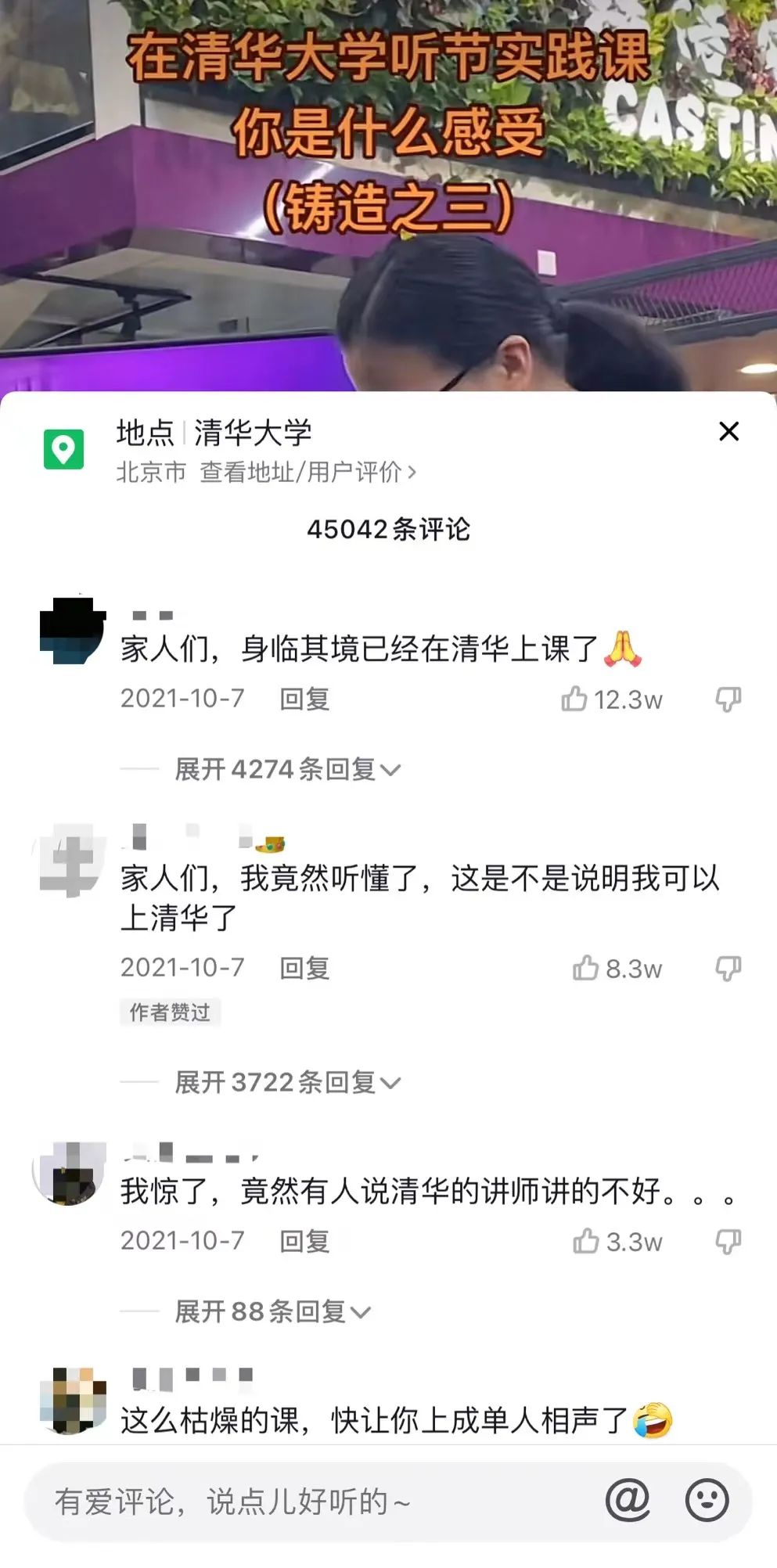Viewport: 777px width, 1568px height.
Task: Tap the 有爱评论 comment input field
Action: (x=313, y=1501)
